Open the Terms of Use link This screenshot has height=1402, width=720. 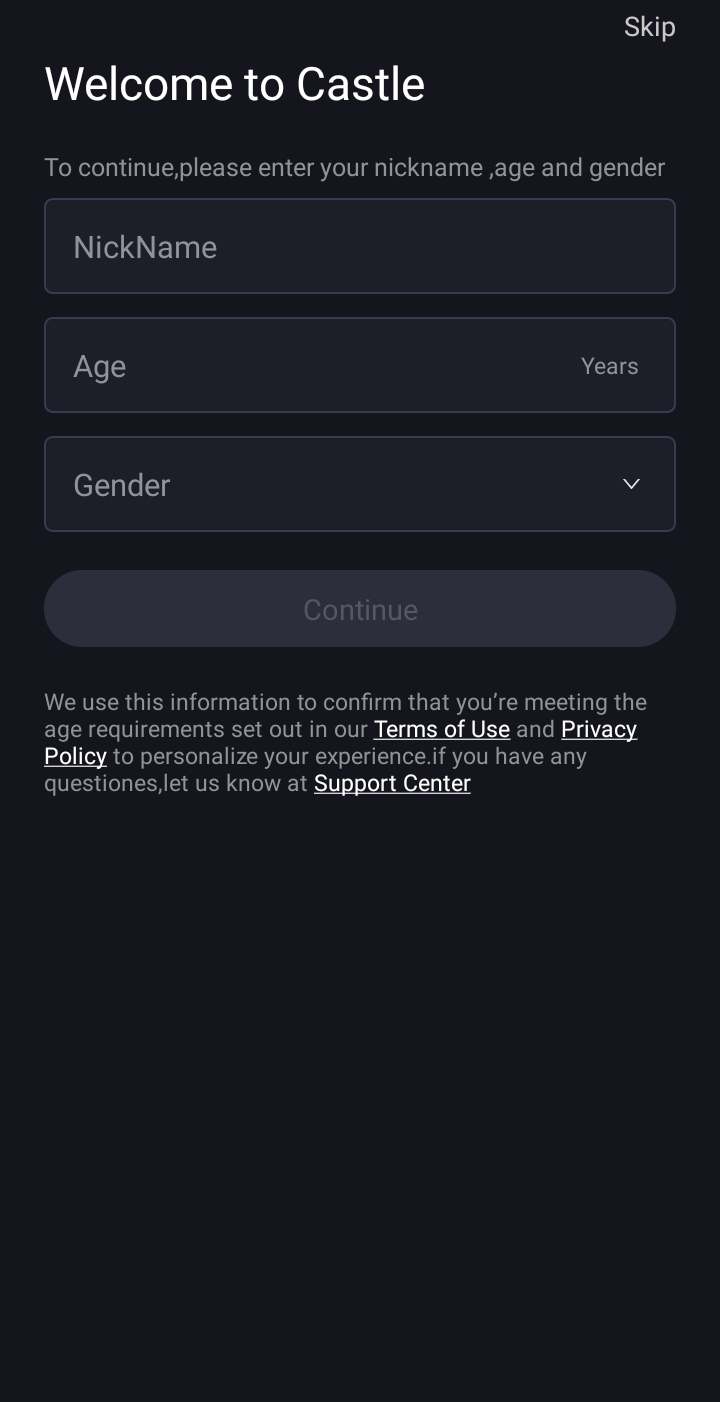[441, 729]
